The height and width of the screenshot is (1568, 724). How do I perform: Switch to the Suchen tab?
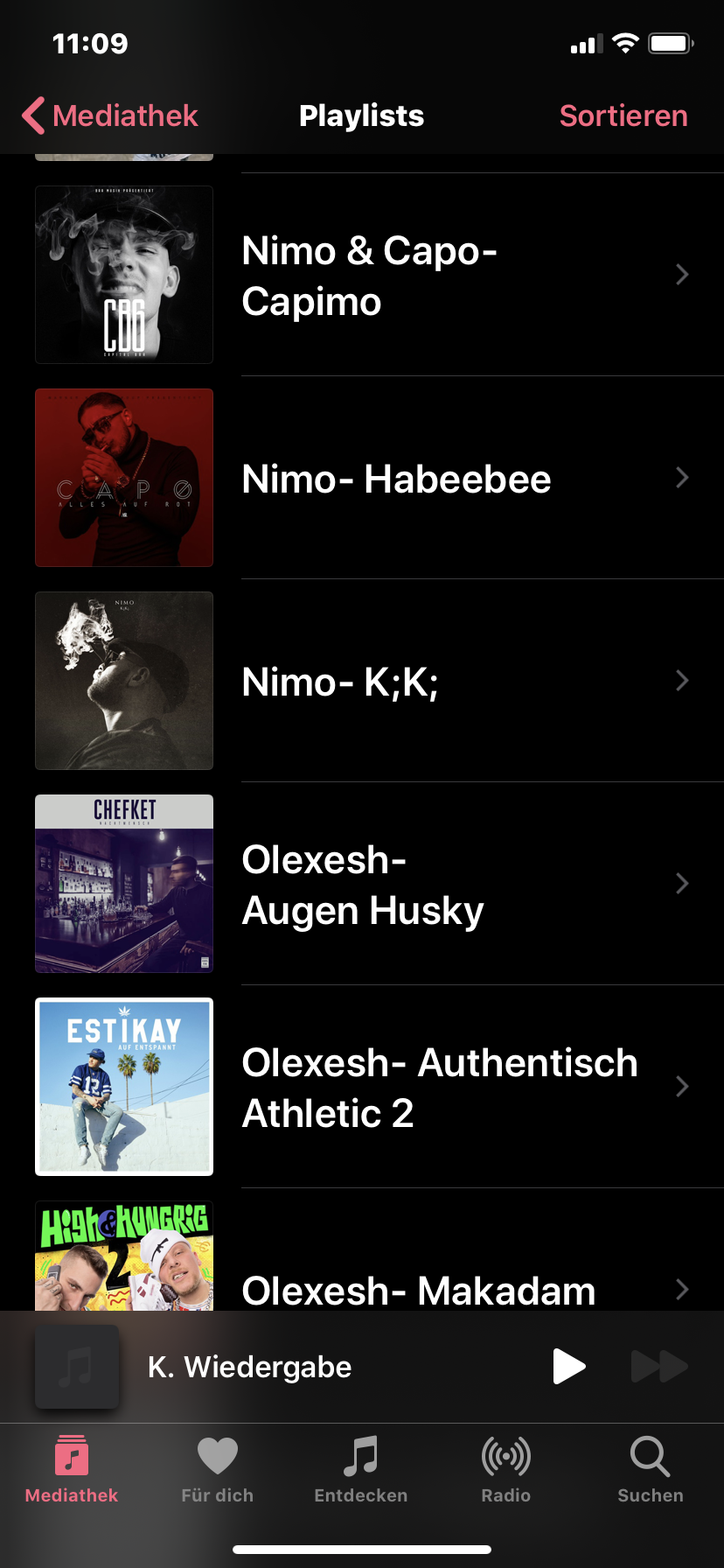pyautogui.click(x=650, y=1470)
